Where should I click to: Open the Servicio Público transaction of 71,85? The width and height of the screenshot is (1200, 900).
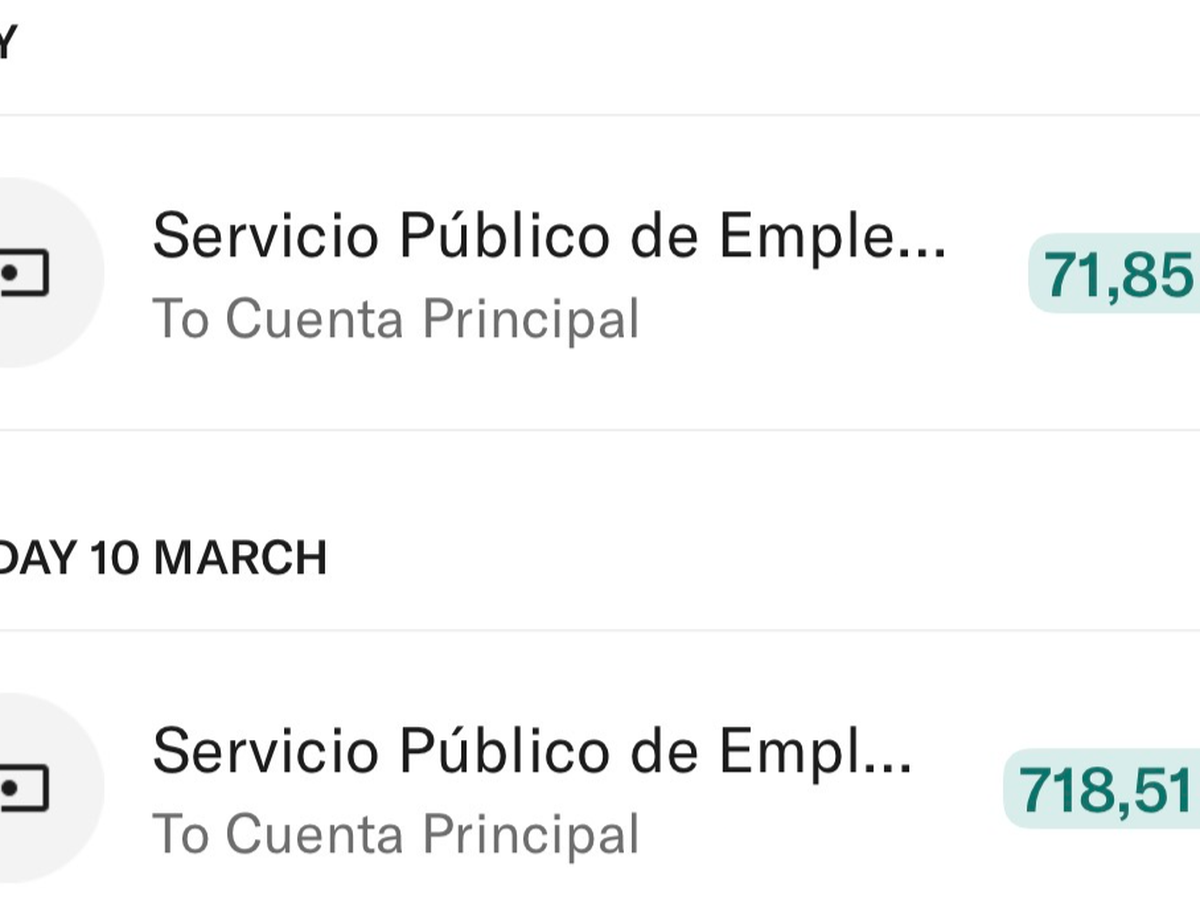pyautogui.click(x=548, y=272)
